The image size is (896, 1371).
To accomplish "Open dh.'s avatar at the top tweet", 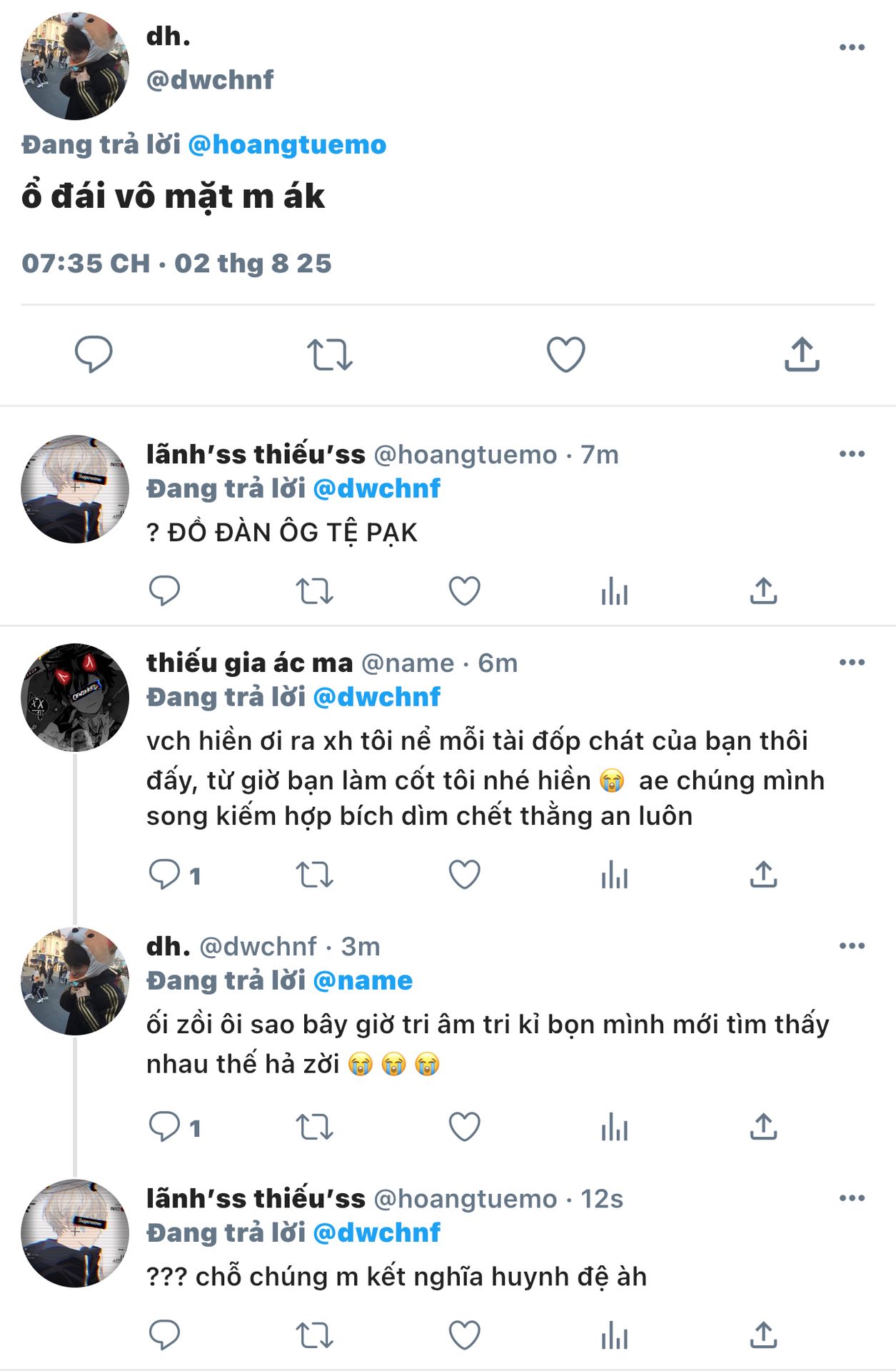I will click(x=75, y=66).
